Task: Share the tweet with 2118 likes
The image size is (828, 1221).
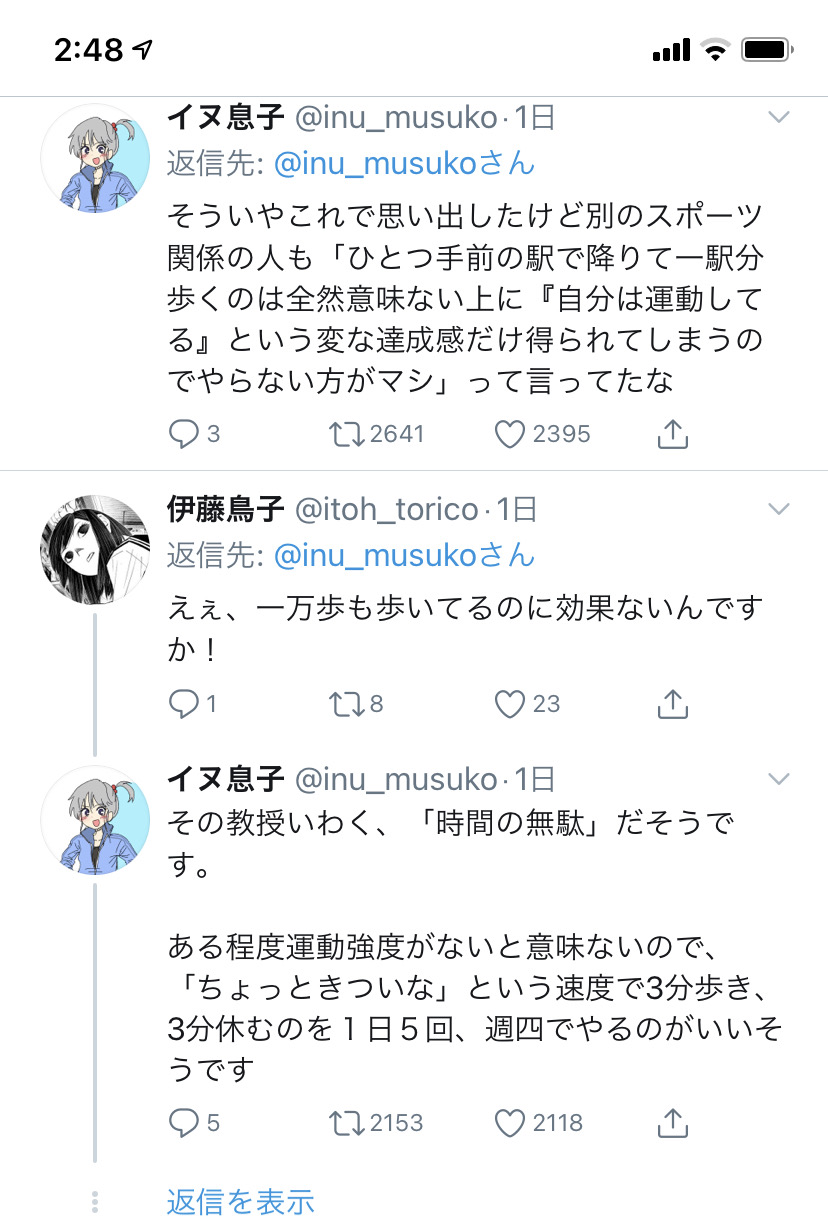Action: pos(673,1123)
